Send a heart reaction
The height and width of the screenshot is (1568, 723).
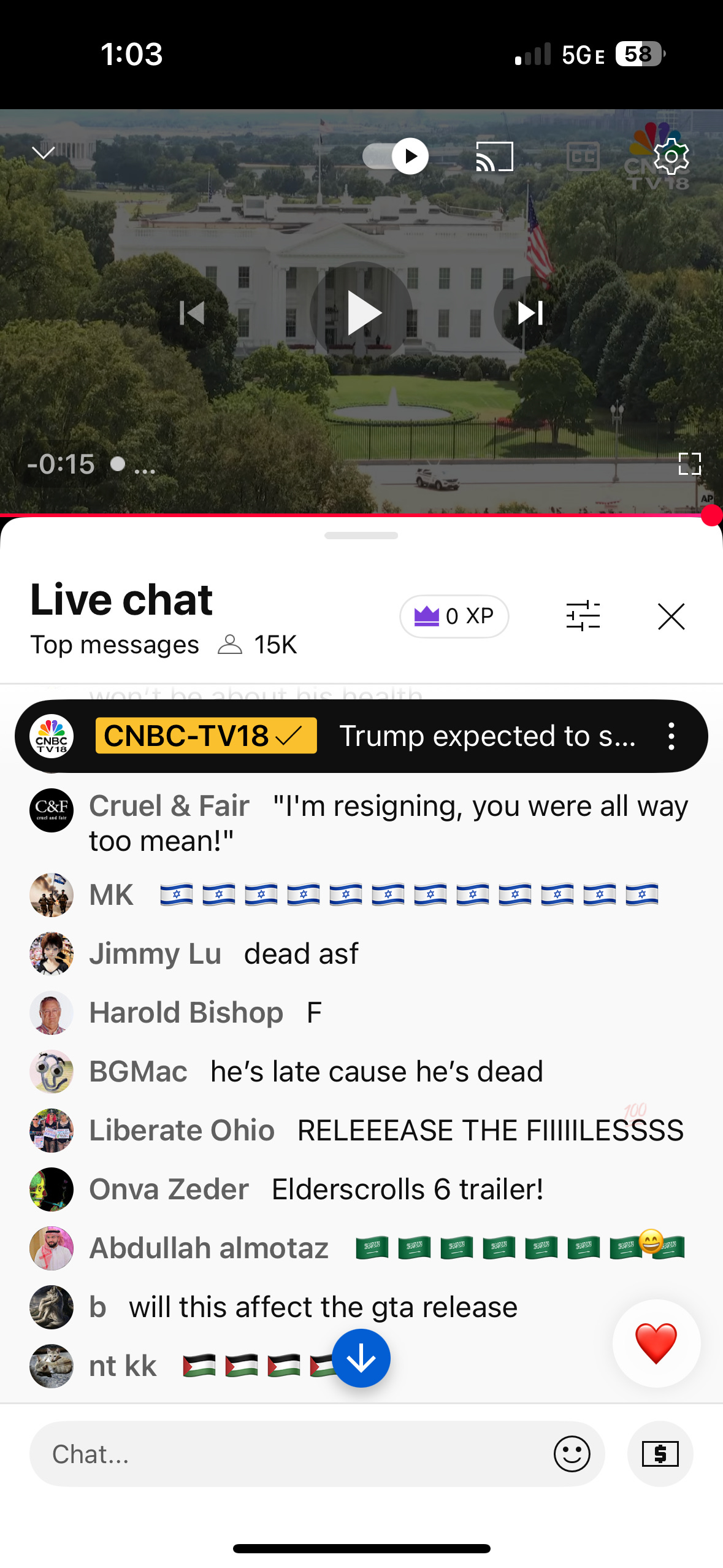pyautogui.click(x=656, y=1343)
